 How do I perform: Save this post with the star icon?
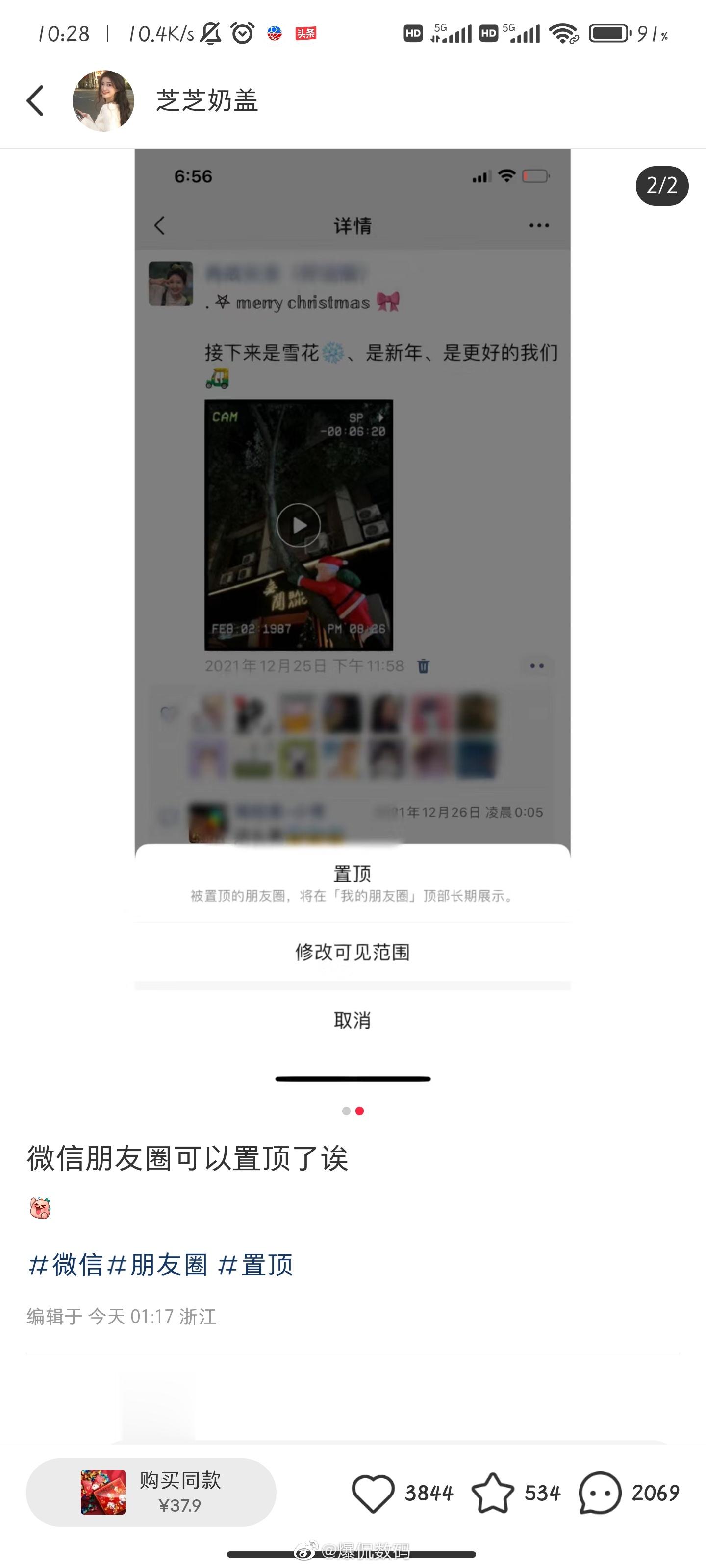click(492, 1492)
